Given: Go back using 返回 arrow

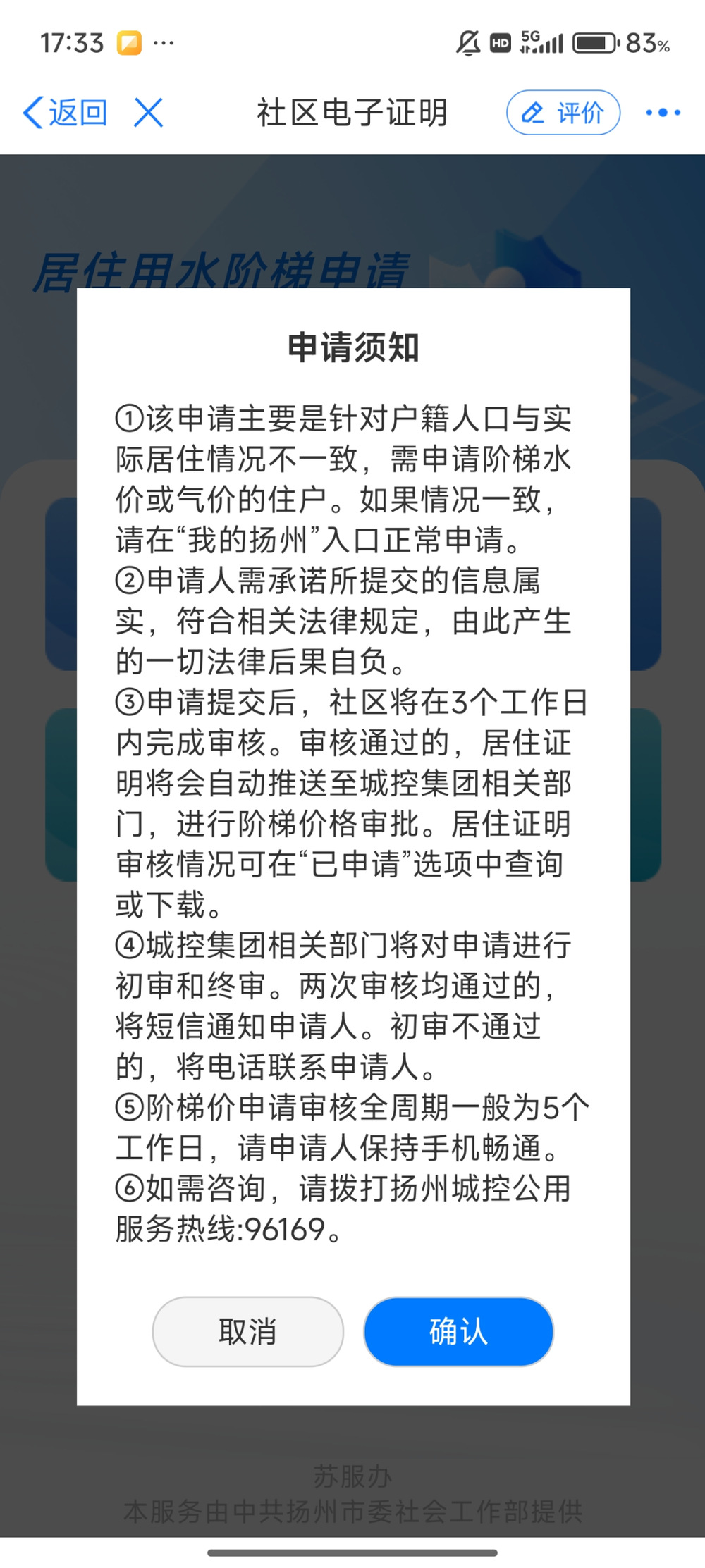Looking at the screenshot, I should [64, 113].
